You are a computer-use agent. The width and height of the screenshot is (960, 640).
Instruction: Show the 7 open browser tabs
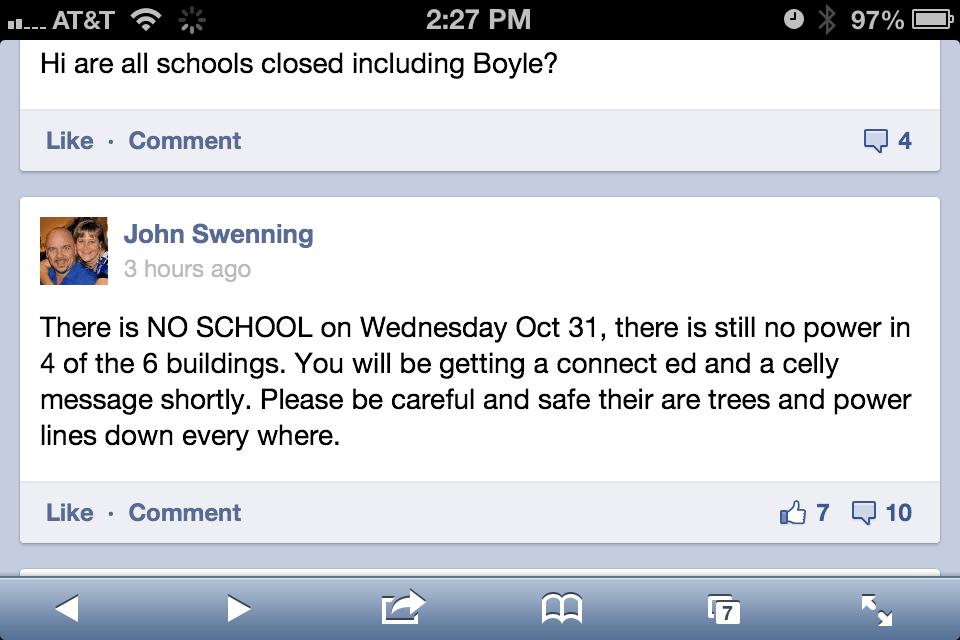(x=723, y=609)
